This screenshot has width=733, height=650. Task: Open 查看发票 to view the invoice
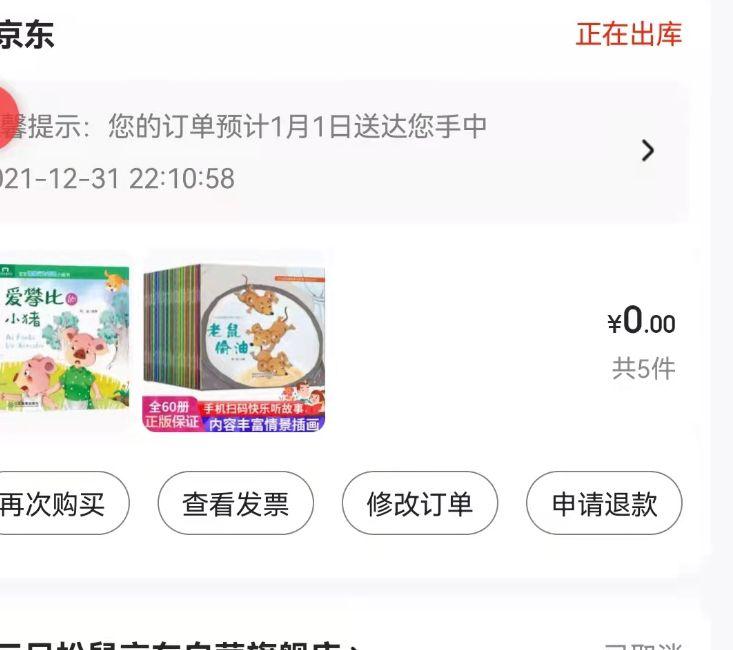coord(235,504)
